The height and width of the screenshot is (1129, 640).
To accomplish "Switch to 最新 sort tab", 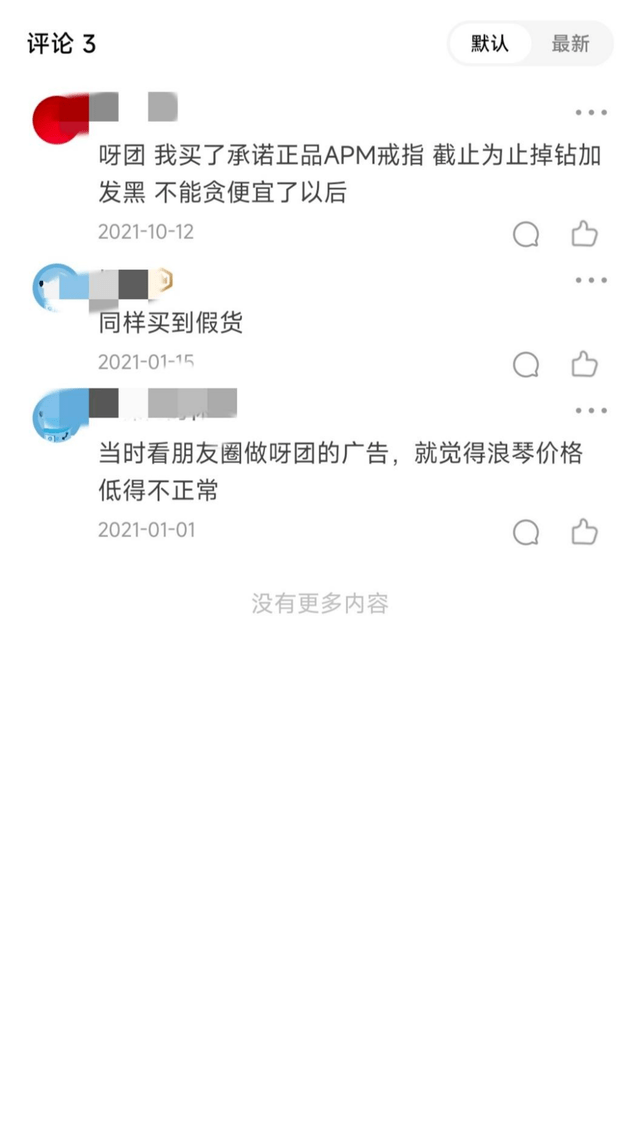I will [570, 44].
